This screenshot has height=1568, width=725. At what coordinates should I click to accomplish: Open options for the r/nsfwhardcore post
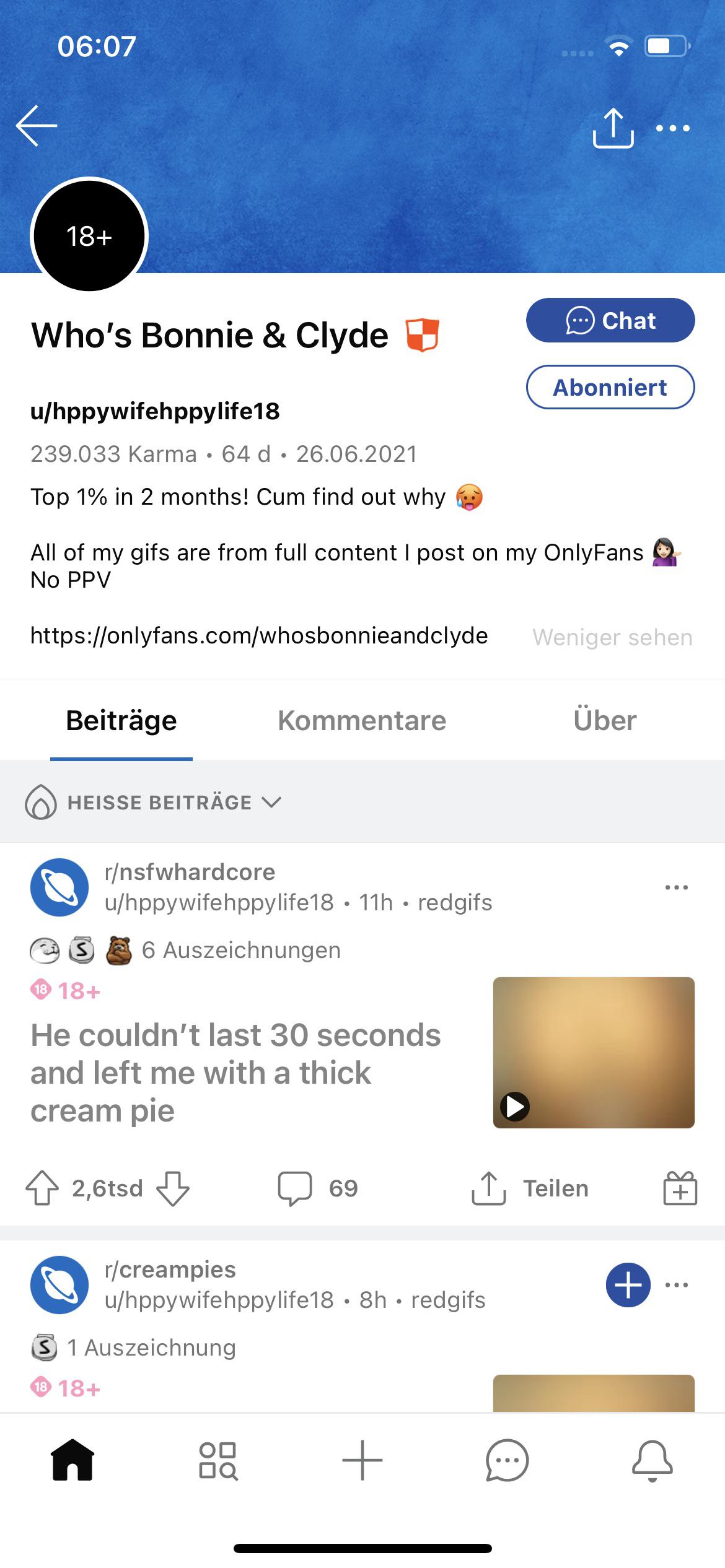[676, 887]
